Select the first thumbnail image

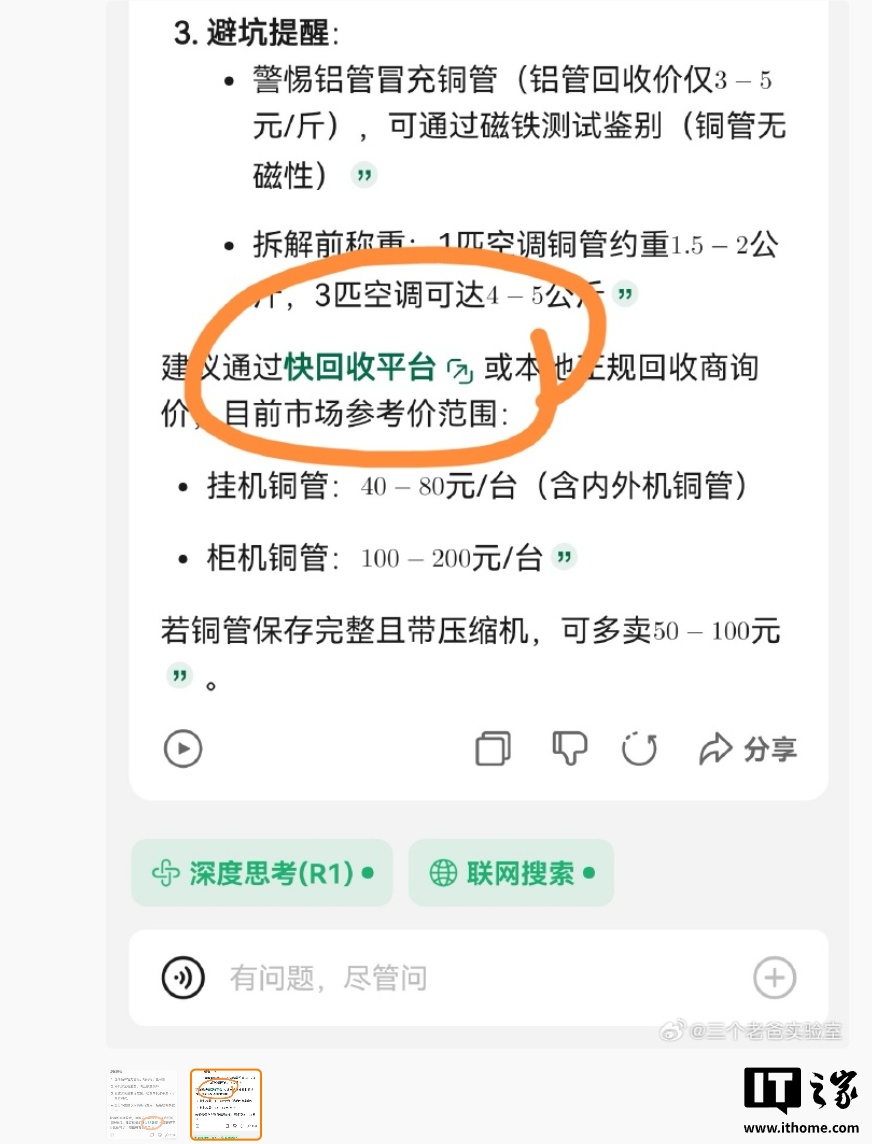[143, 1104]
